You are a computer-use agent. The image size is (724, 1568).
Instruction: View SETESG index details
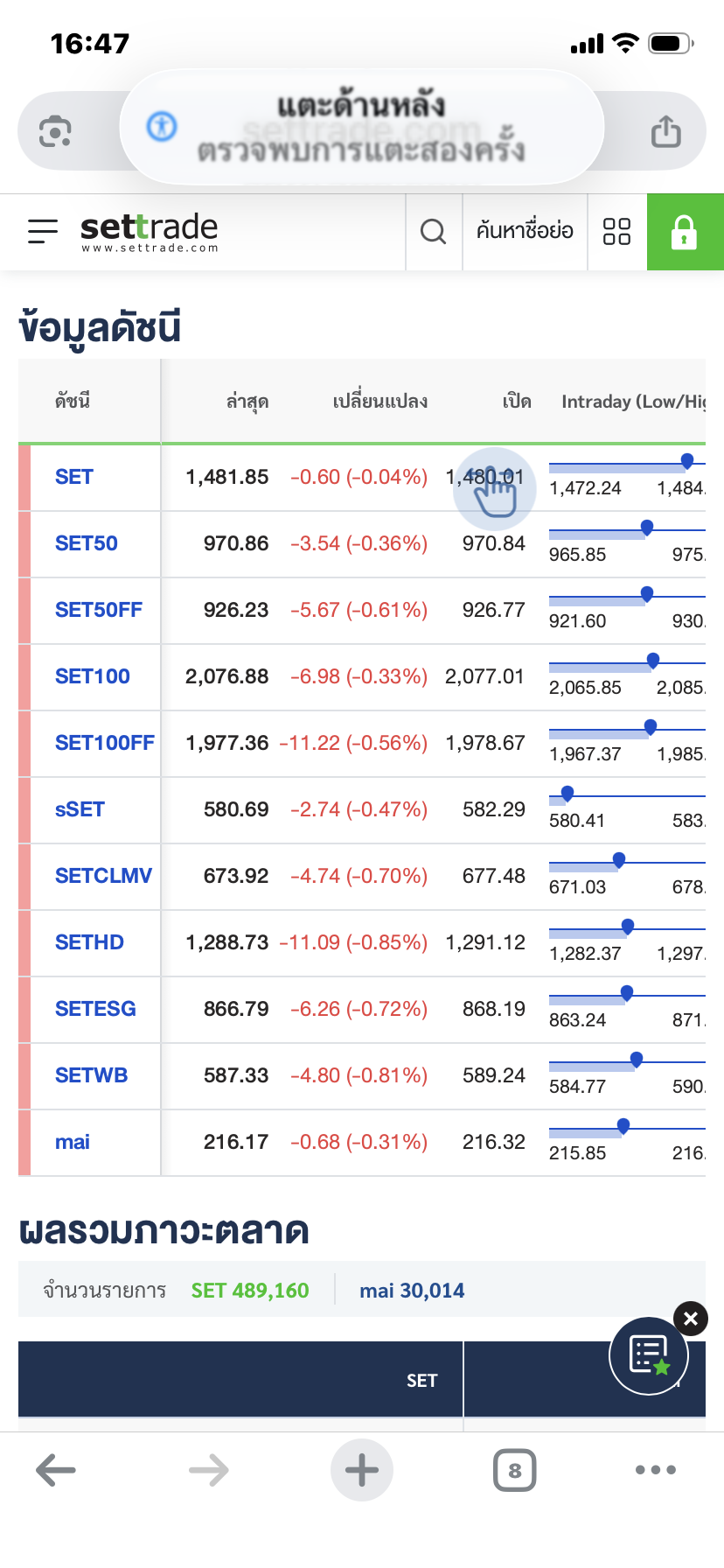[95, 1009]
